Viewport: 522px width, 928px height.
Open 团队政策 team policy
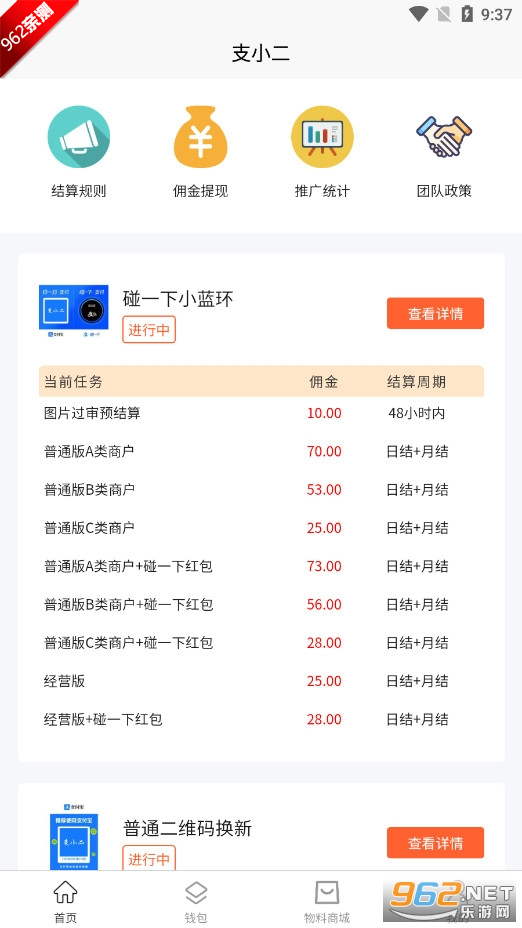444,152
